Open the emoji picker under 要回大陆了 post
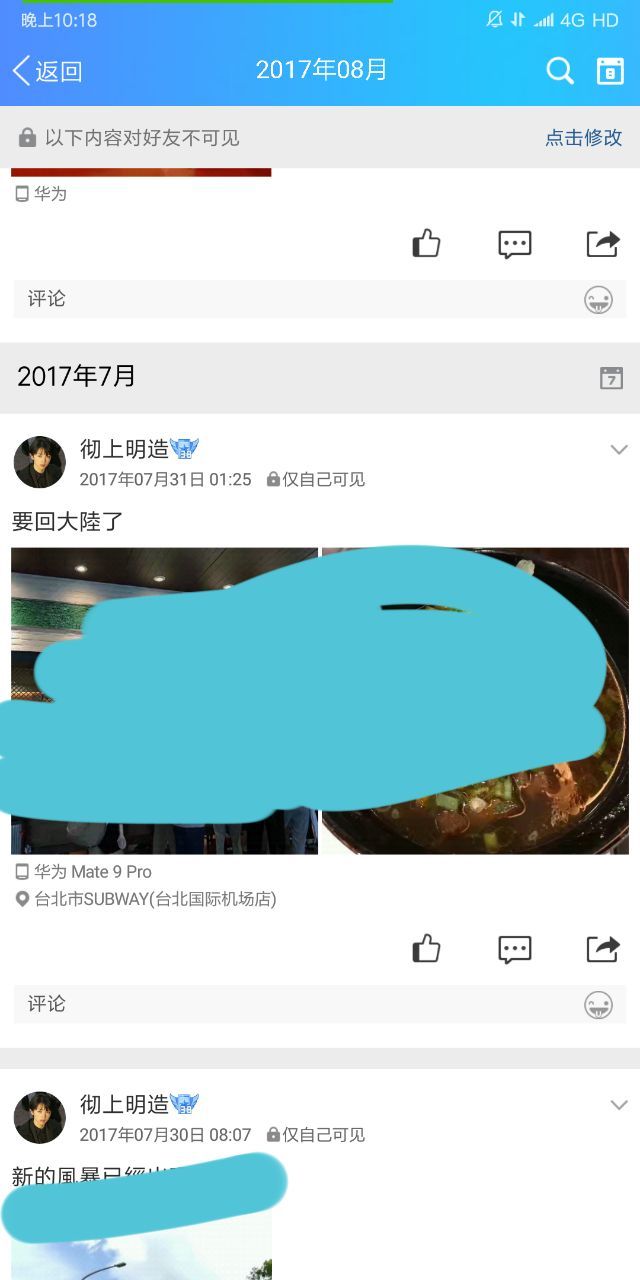This screenshot has height=1280, width=640. (x=598, y=1004)
